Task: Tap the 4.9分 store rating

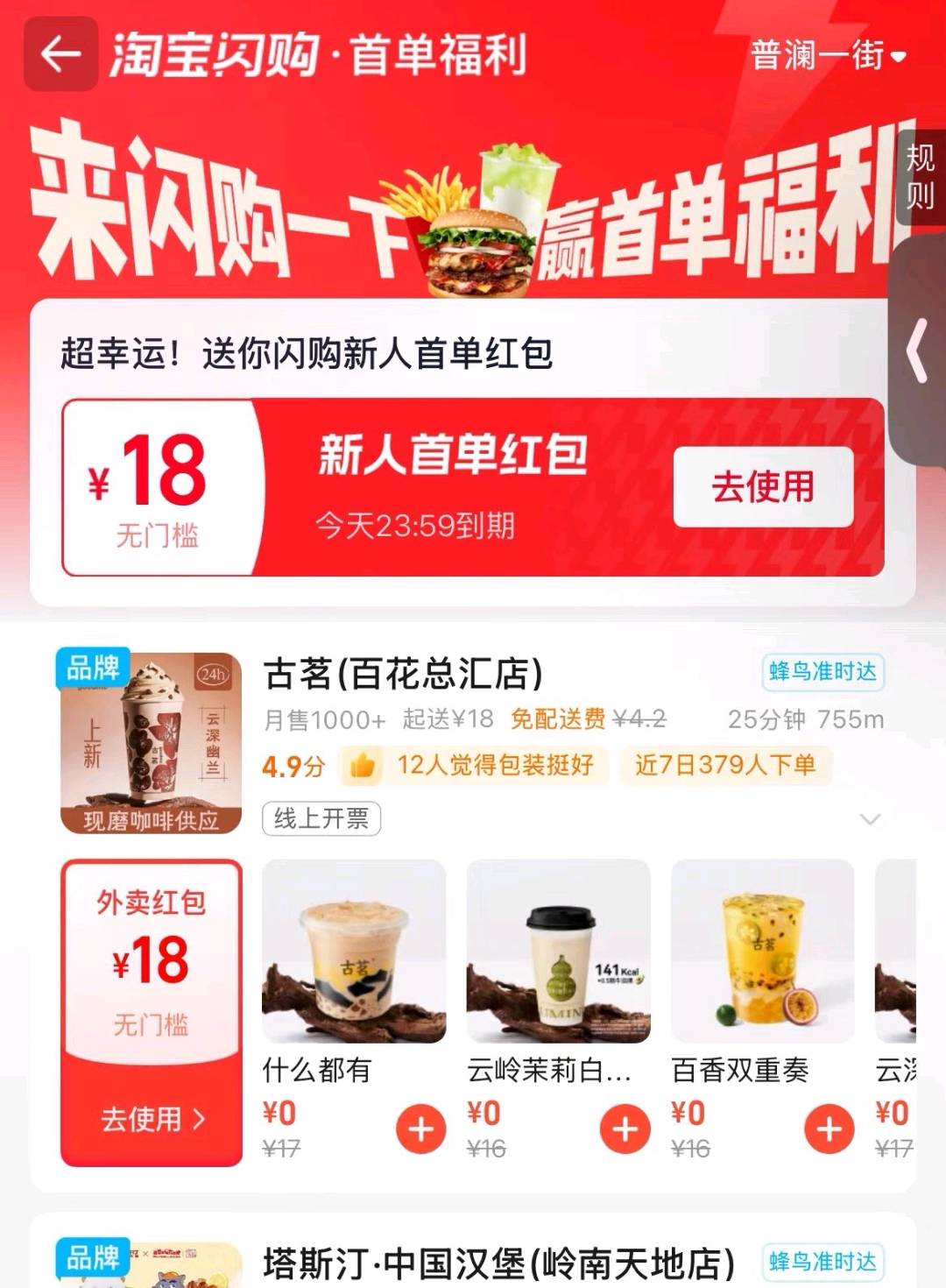Action: point(290,766)
